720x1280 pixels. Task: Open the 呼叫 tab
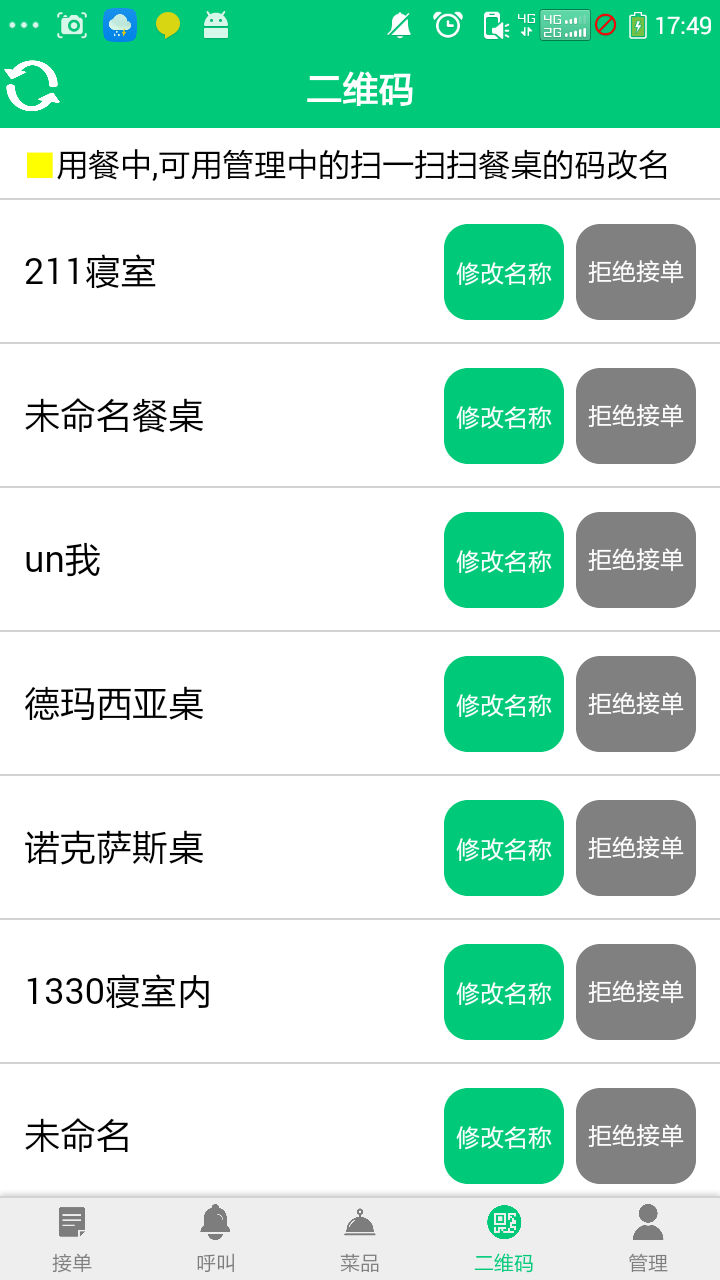(216, 1238)
